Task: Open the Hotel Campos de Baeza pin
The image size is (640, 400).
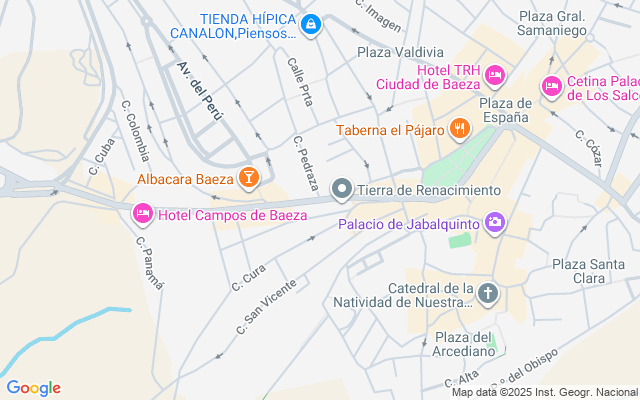Action: pos(142,214)
